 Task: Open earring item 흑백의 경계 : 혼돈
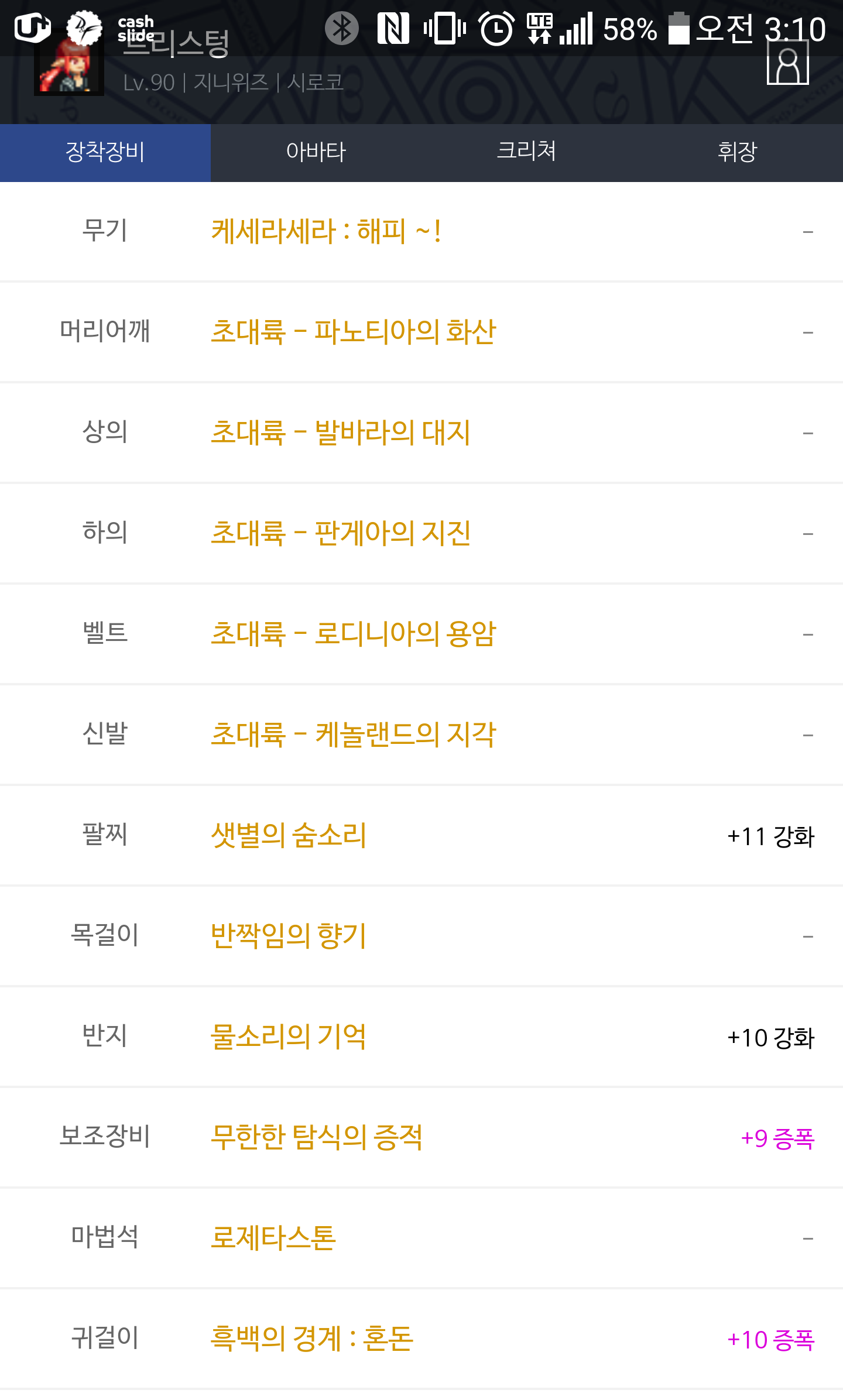(312, 1339)
